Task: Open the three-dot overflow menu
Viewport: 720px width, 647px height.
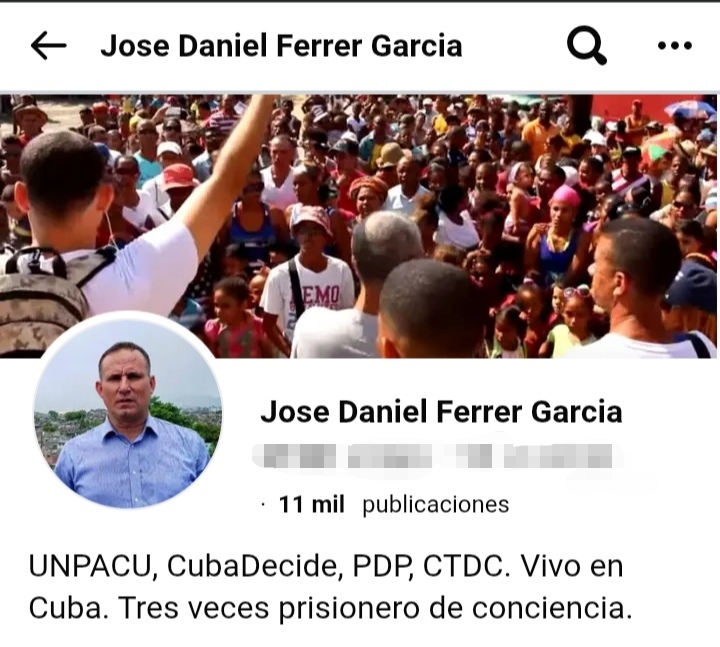Action: (x=674, y=45)
